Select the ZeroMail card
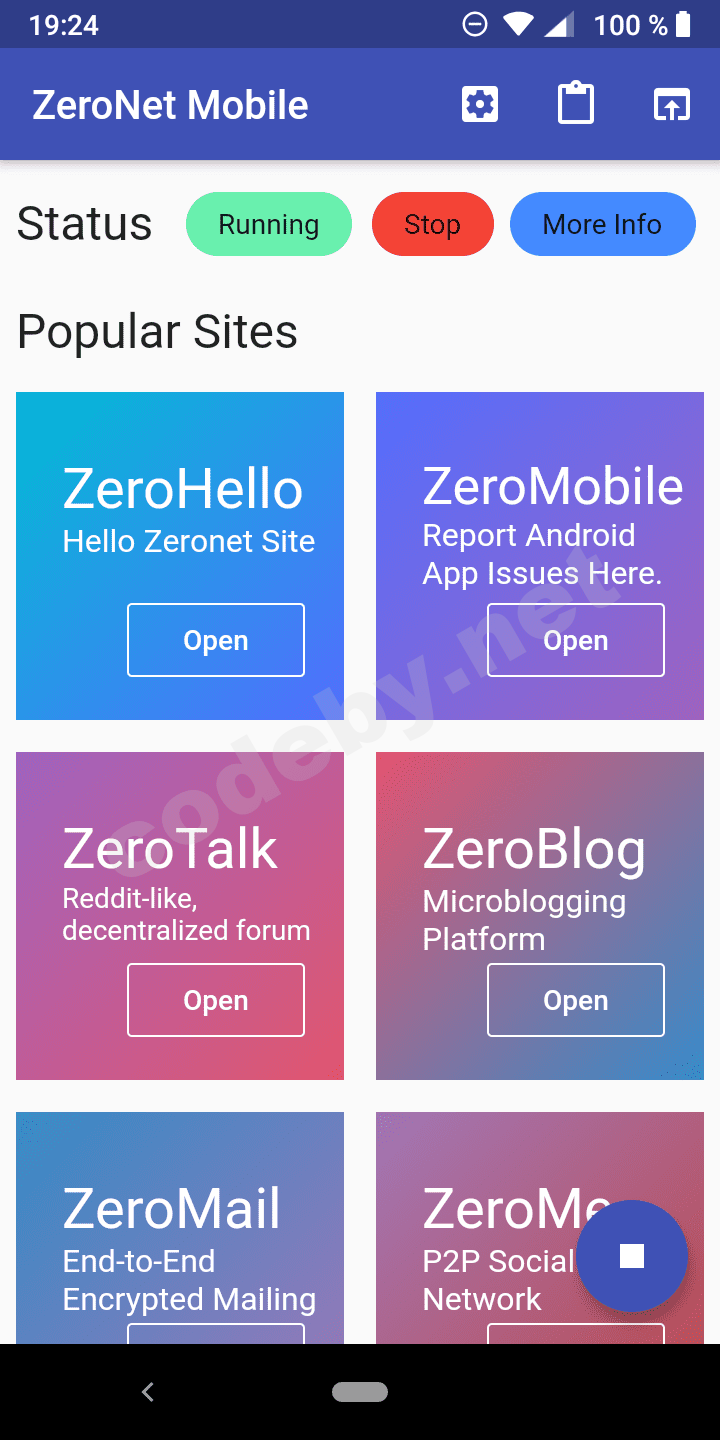 [x=180, y=1230]
